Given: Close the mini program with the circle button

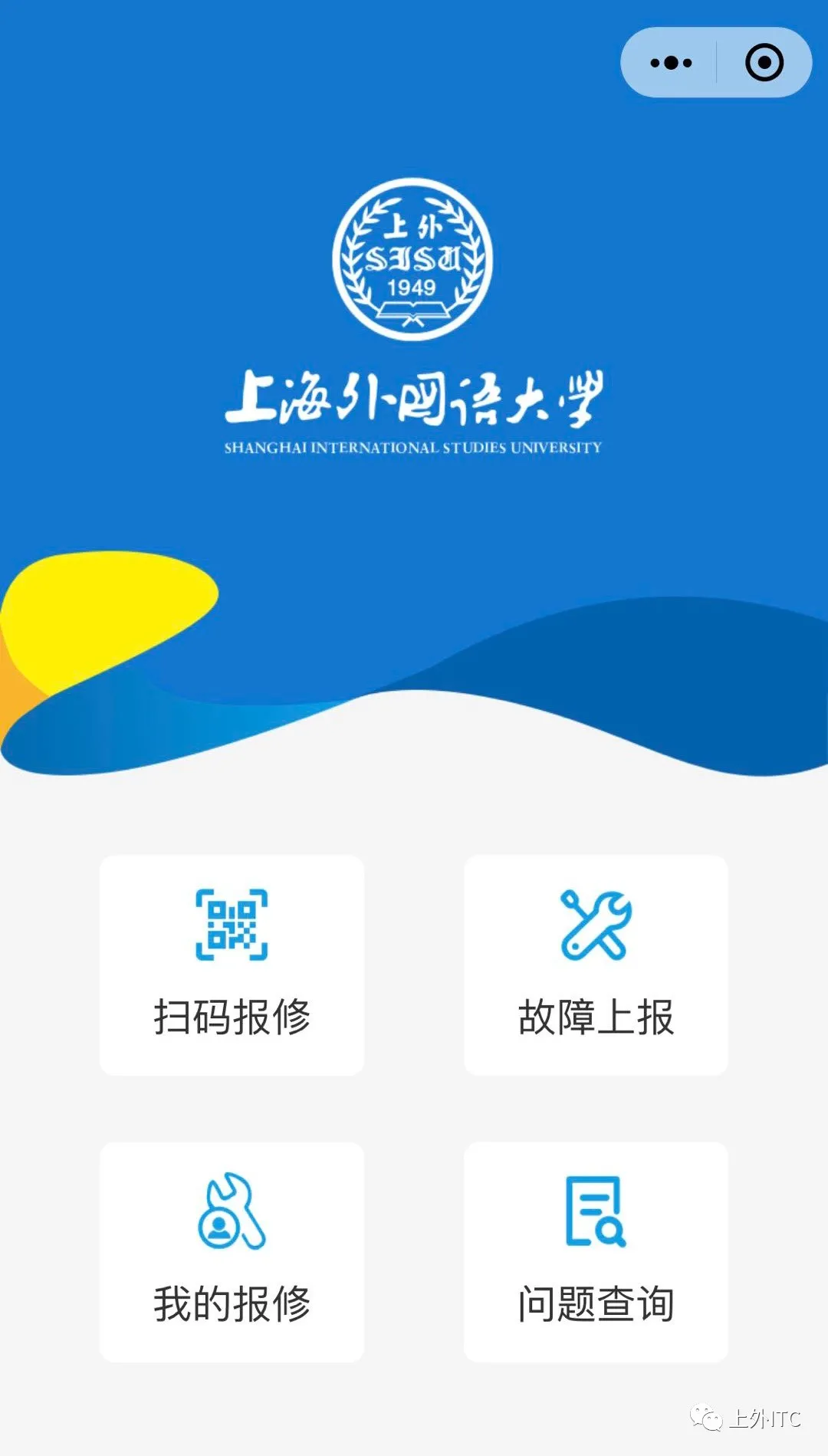Looking at the screenshot, I should point(764,63).
